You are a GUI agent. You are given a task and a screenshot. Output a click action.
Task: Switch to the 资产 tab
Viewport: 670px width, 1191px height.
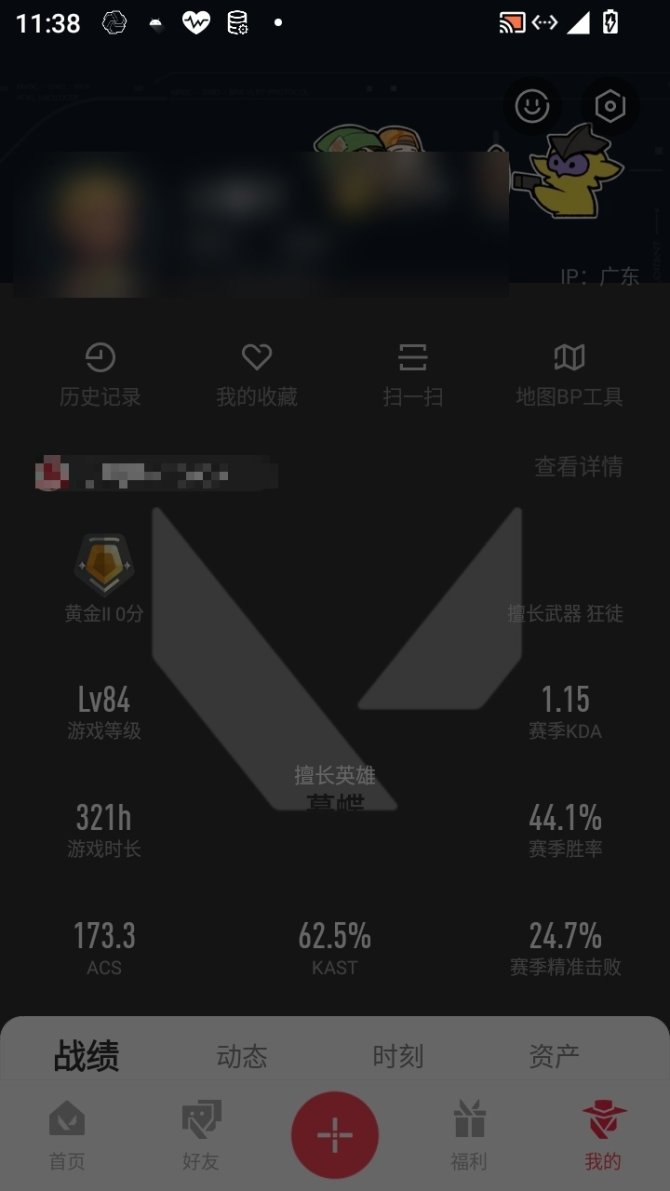(x=554, y=1056)
